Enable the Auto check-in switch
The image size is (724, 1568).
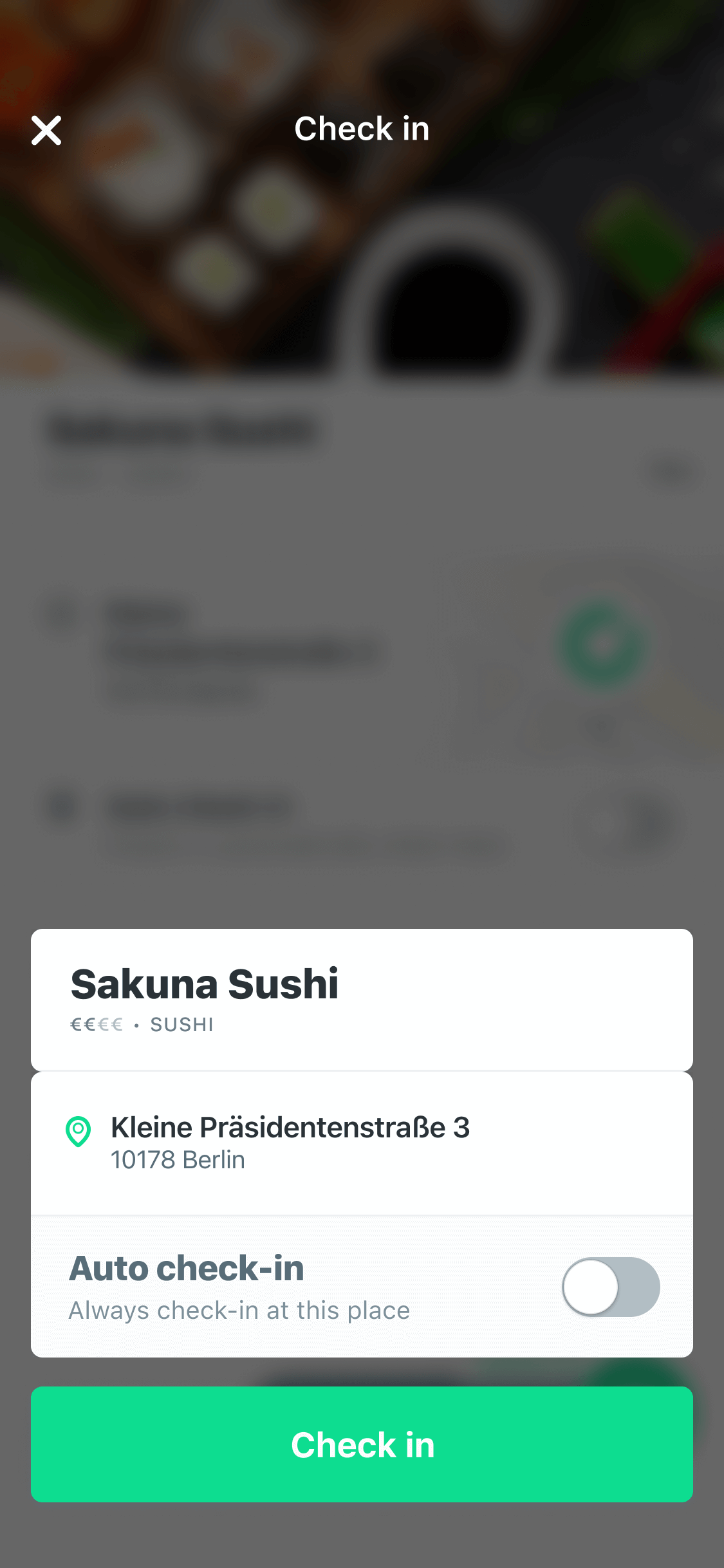click(x=610, y=1287)
